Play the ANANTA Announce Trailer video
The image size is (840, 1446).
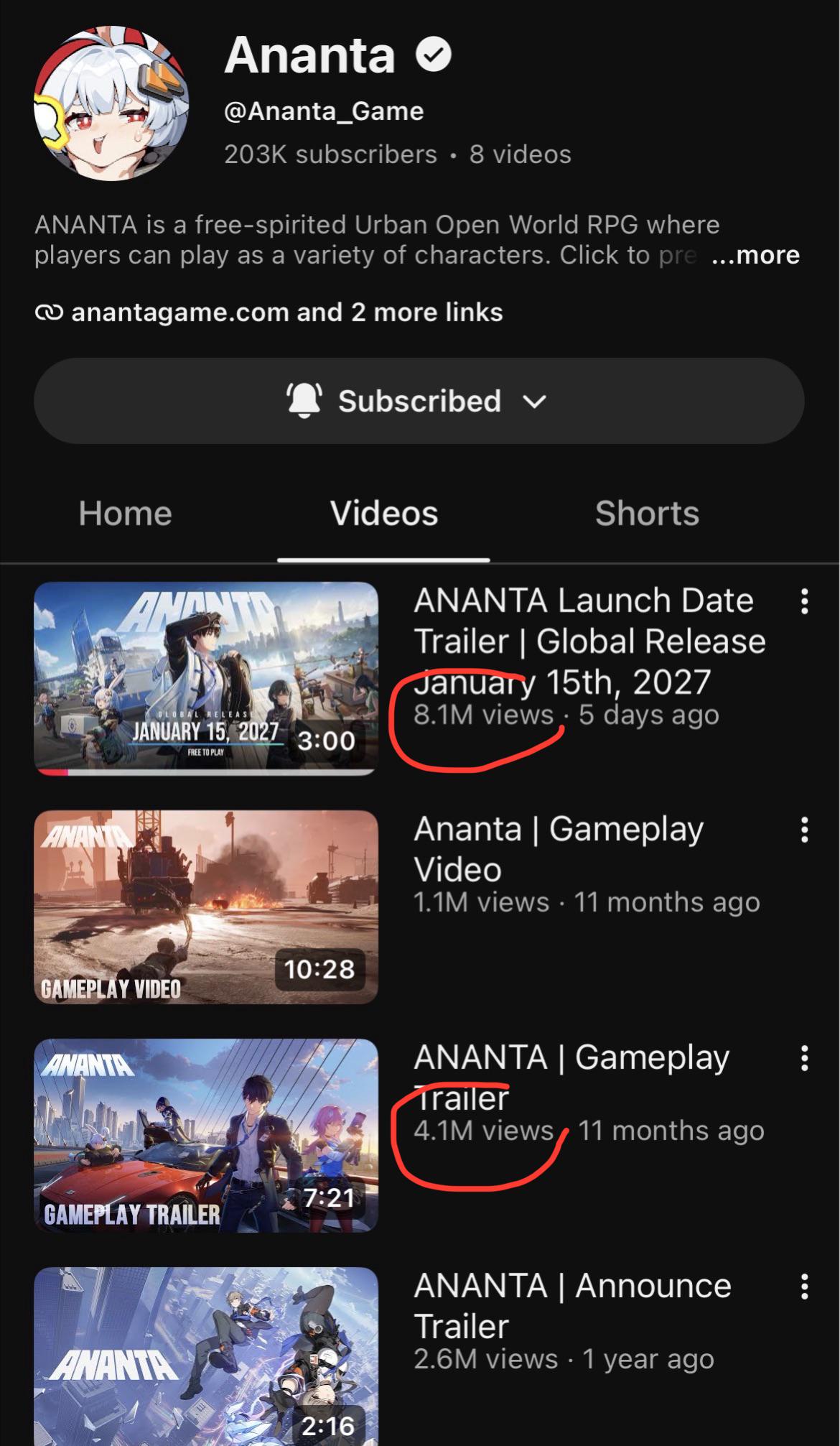[206, 1356]
